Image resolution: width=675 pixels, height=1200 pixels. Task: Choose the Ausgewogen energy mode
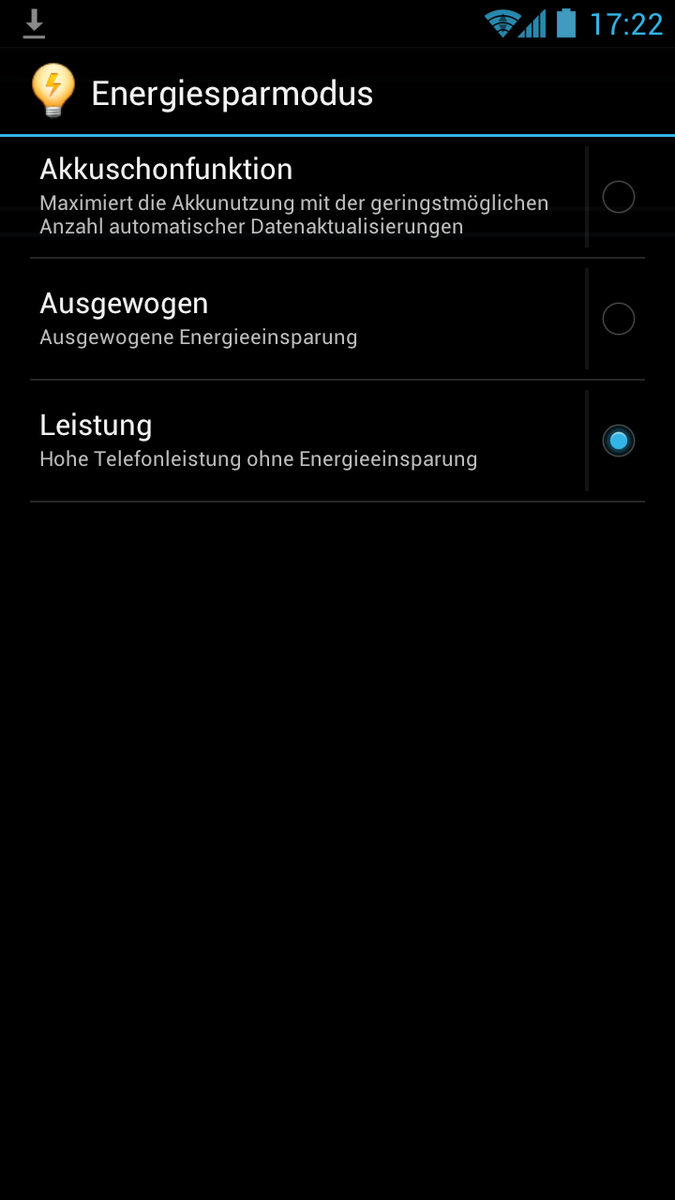tap(337, 319)
